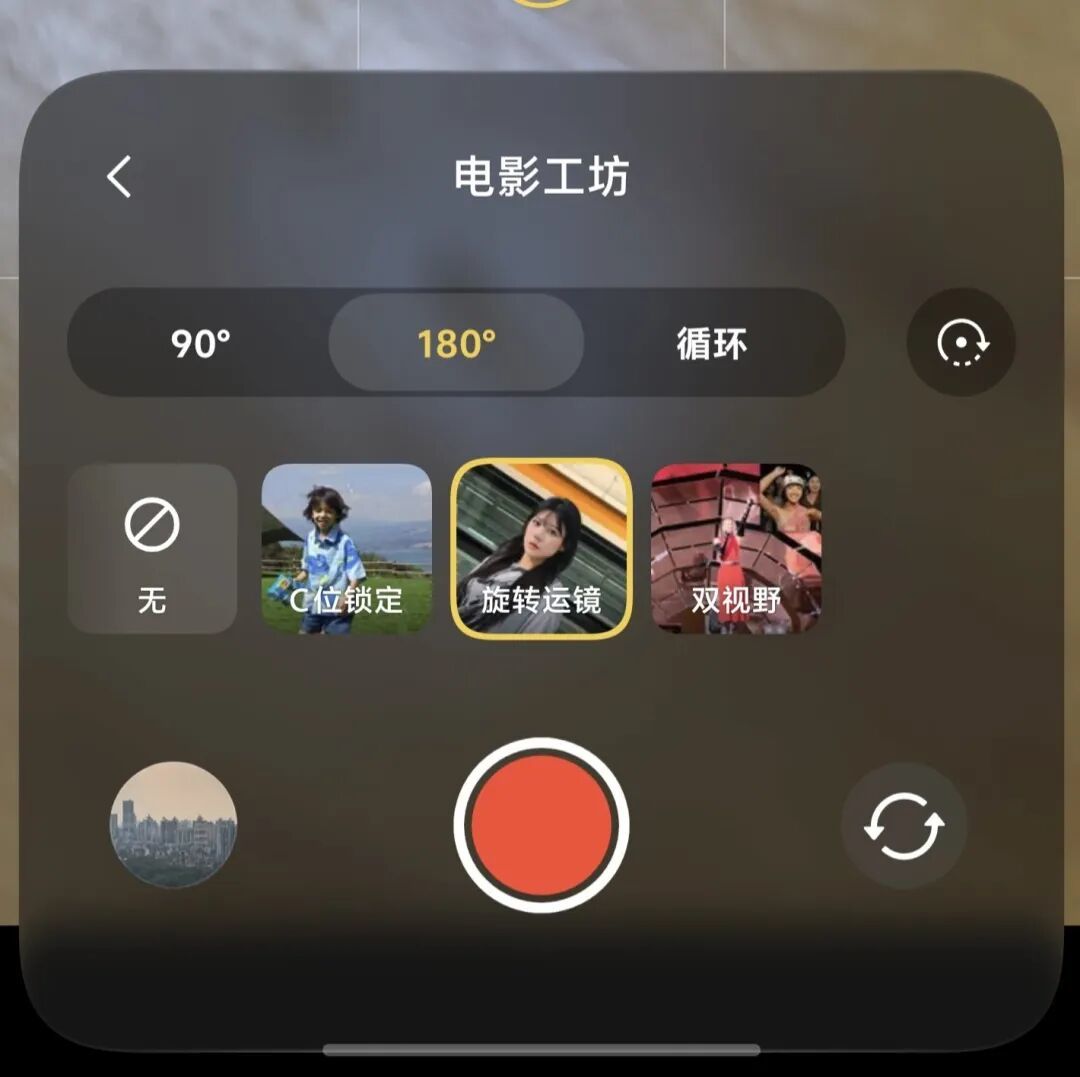Start recording with the red button
The image size is (1080, 1077).
tap(541, 825)
